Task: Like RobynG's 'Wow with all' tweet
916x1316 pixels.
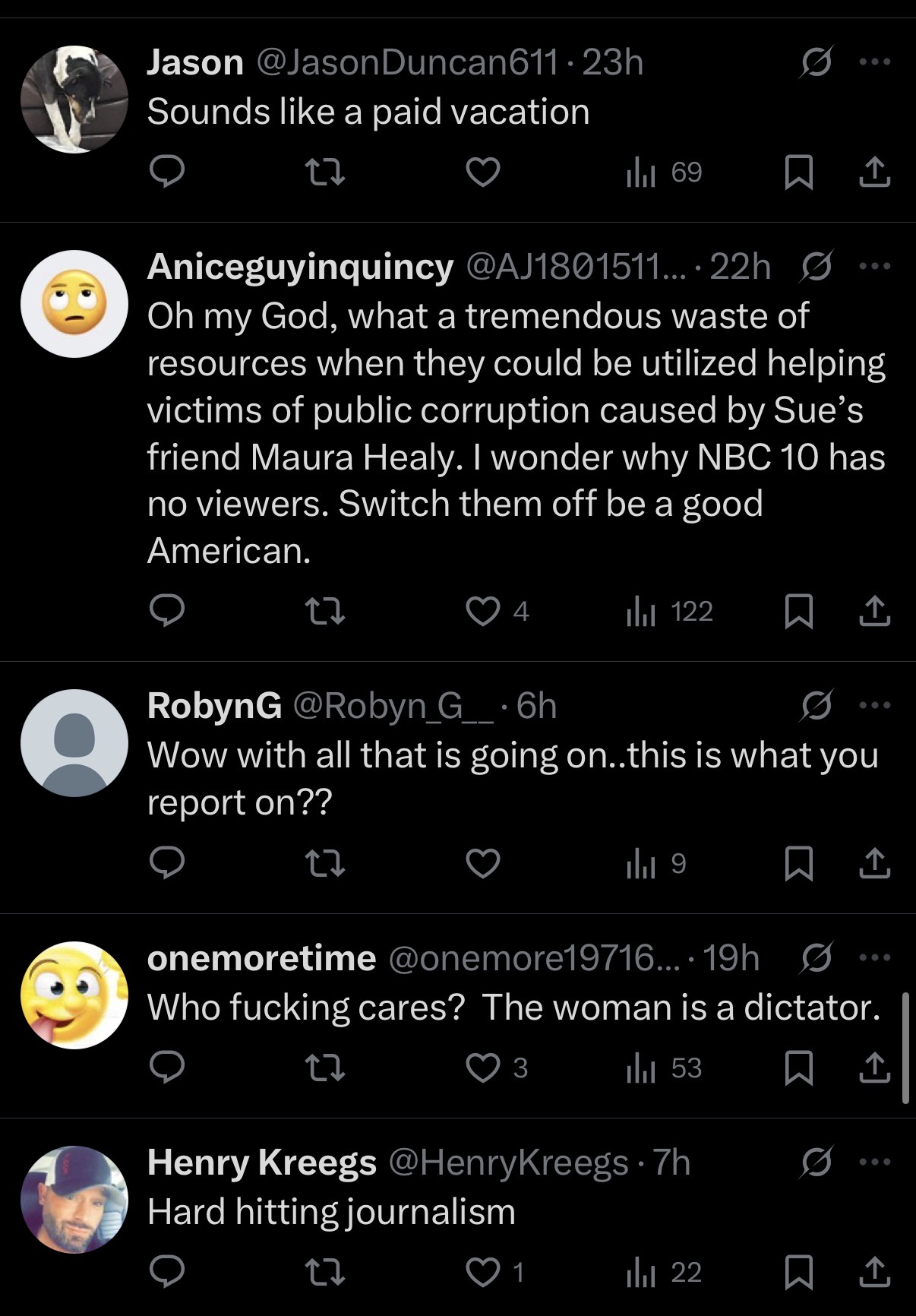Action: point(482,863)
